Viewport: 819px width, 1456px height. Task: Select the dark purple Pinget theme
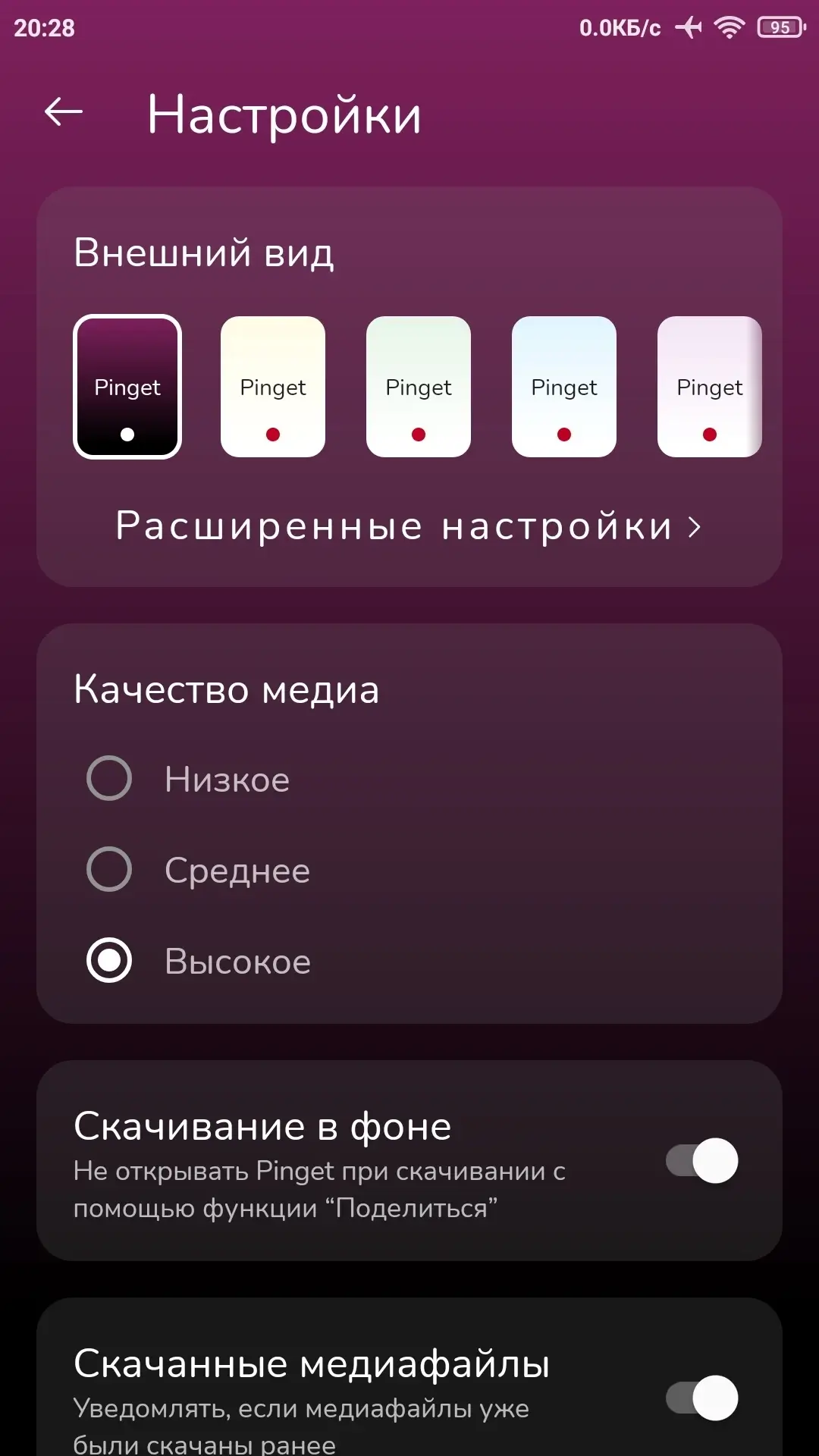tap(127, 387)
